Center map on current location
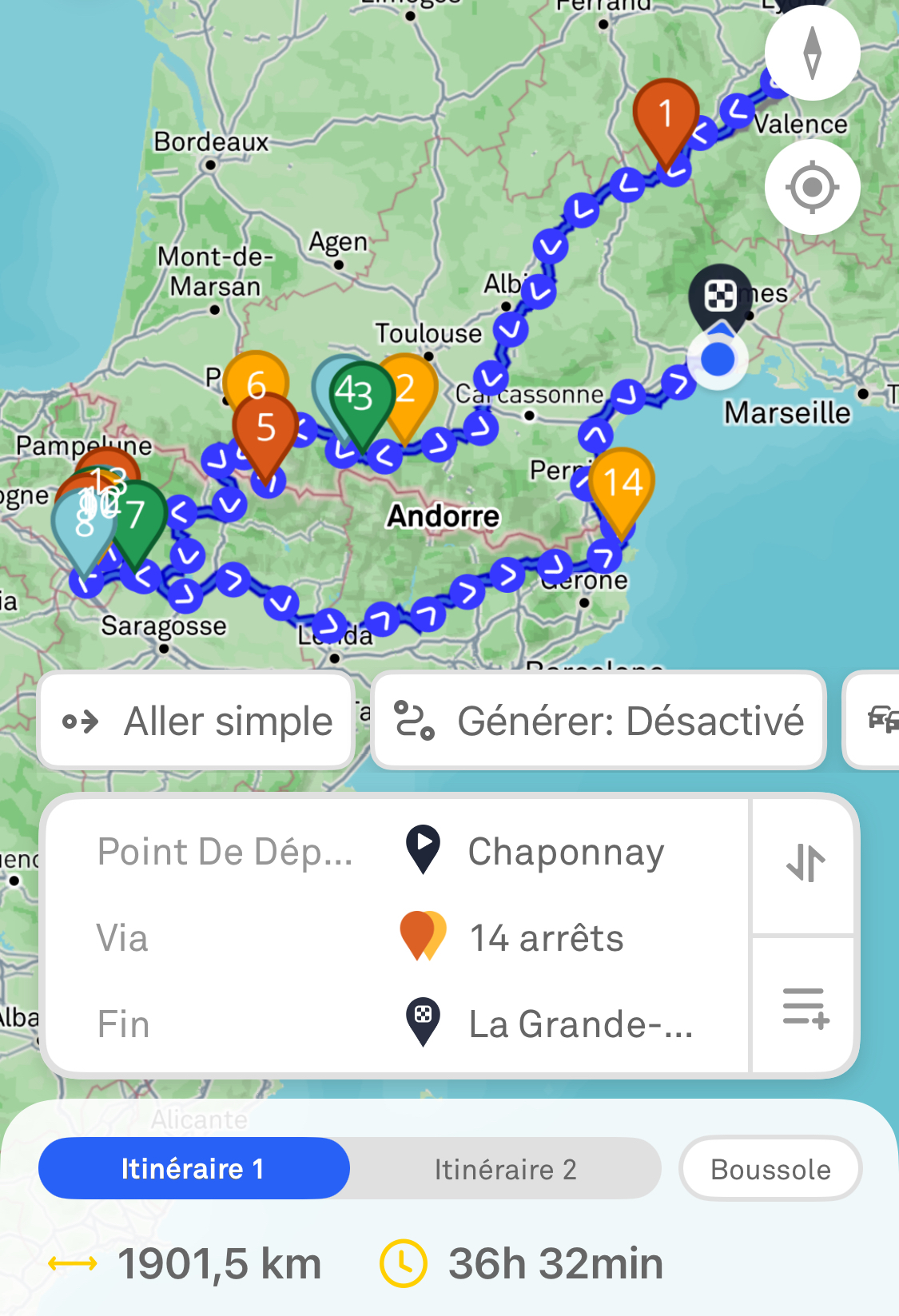 [x=812, y=187]
